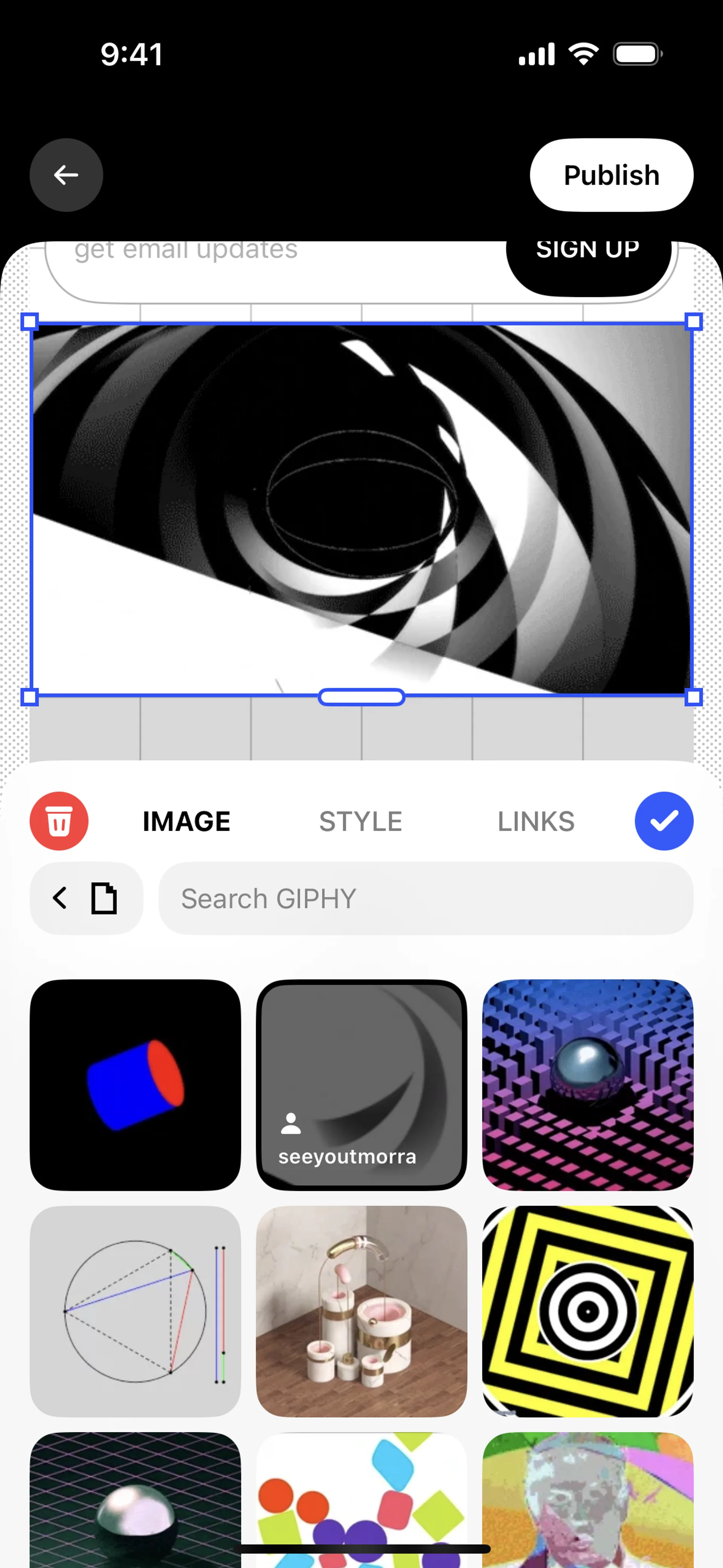Screen dimensions: 723x1568
Task: Confirm changes with the blue checkmark
Action: [664, 821]
